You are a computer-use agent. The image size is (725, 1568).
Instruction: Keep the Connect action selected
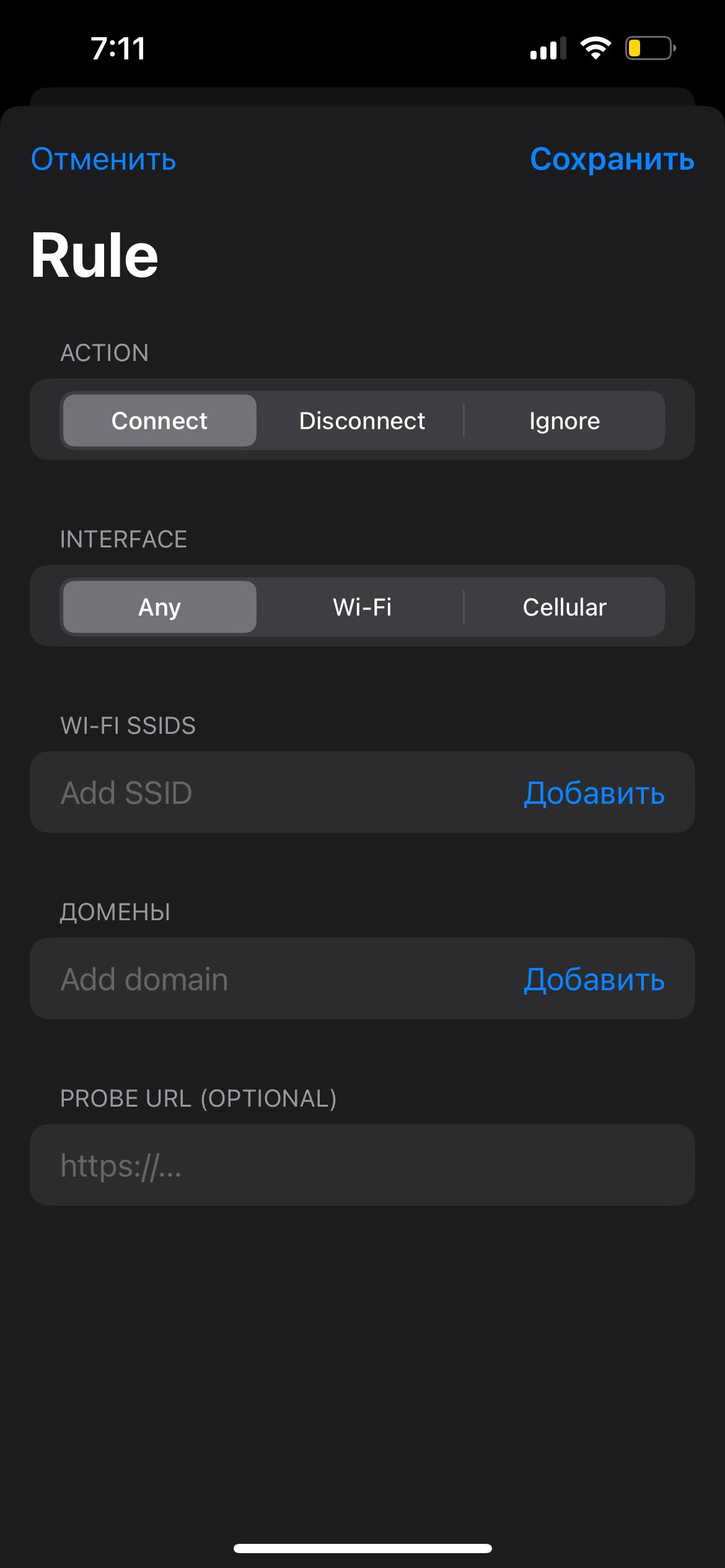[159, 420]
